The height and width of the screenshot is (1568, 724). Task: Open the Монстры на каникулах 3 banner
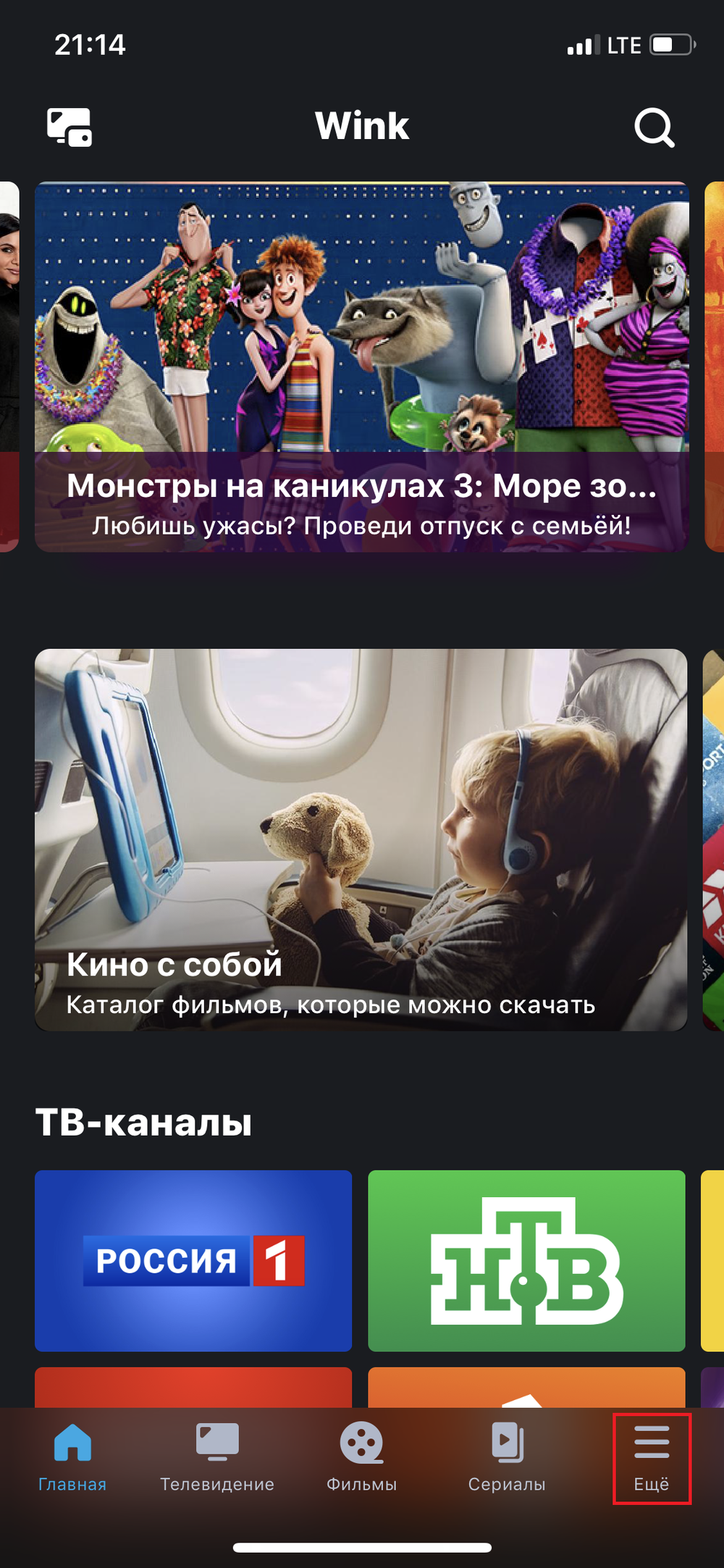tap(361, 366)
